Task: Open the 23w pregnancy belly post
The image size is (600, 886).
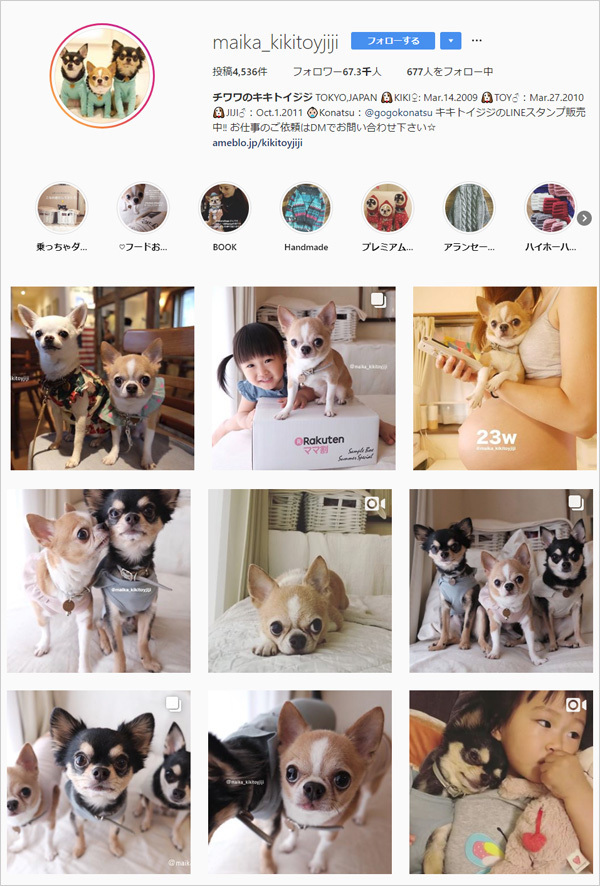Action: (503, 378)
